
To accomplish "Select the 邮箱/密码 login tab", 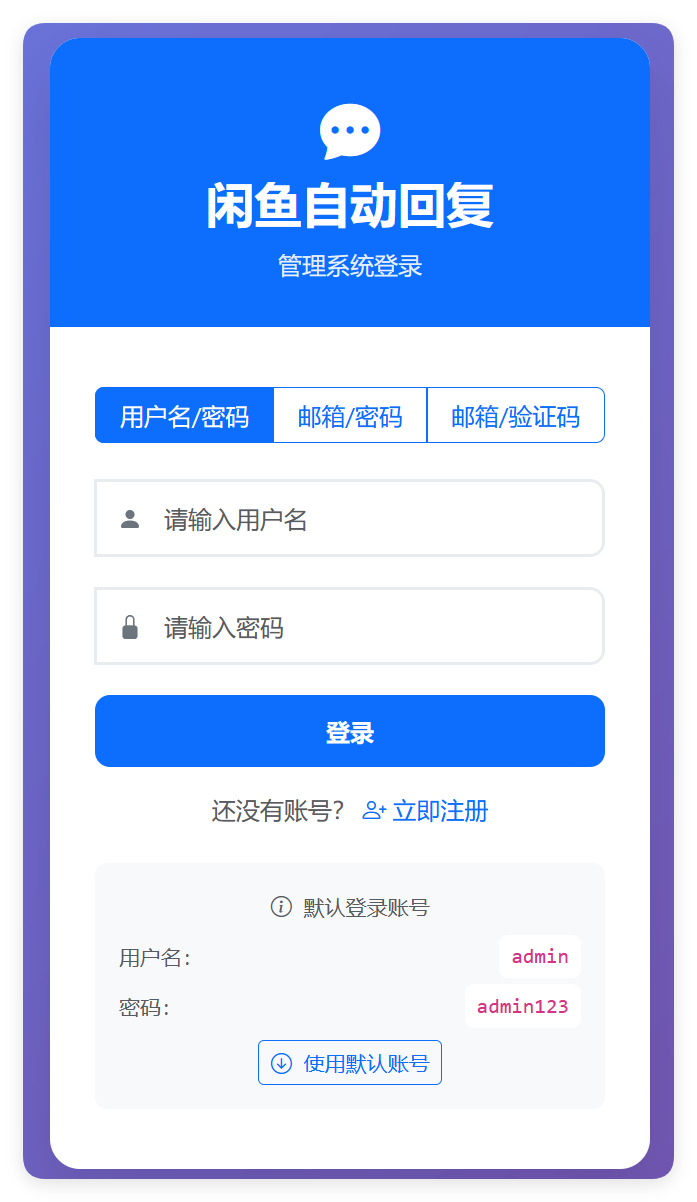I will tap(350, 416).
